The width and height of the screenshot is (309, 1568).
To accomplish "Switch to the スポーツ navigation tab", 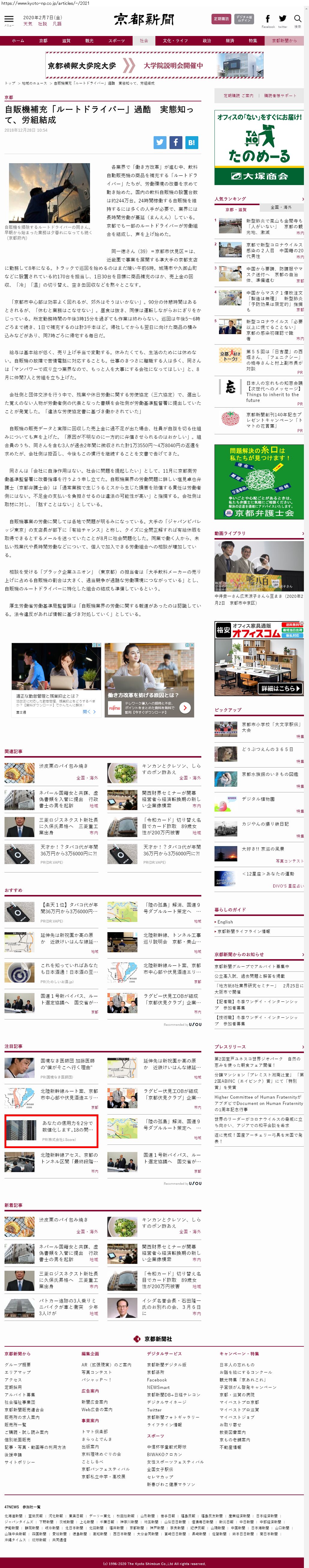I will [x=116, y=41].
